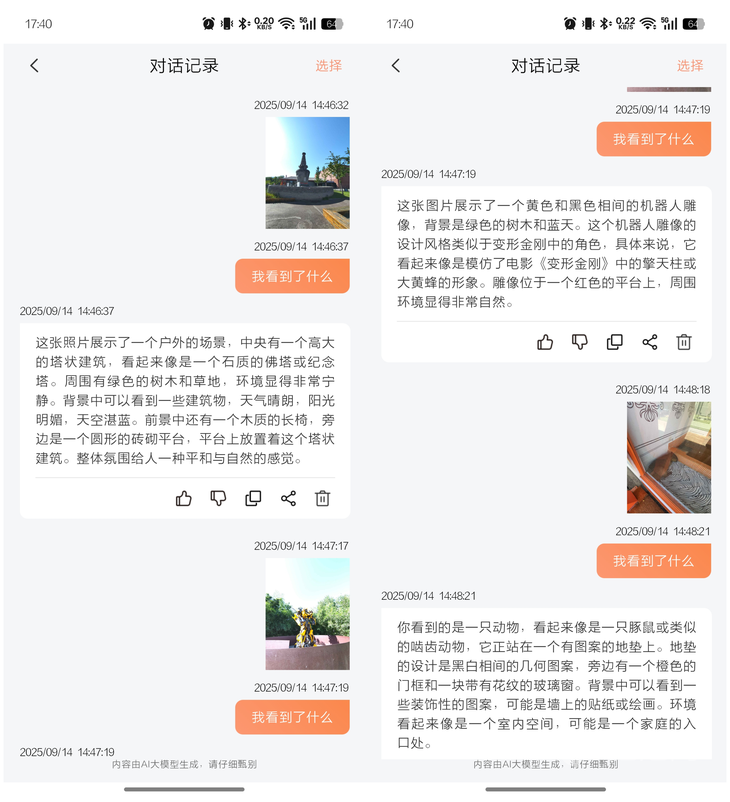Copy the stone pagoda description text

253,498
